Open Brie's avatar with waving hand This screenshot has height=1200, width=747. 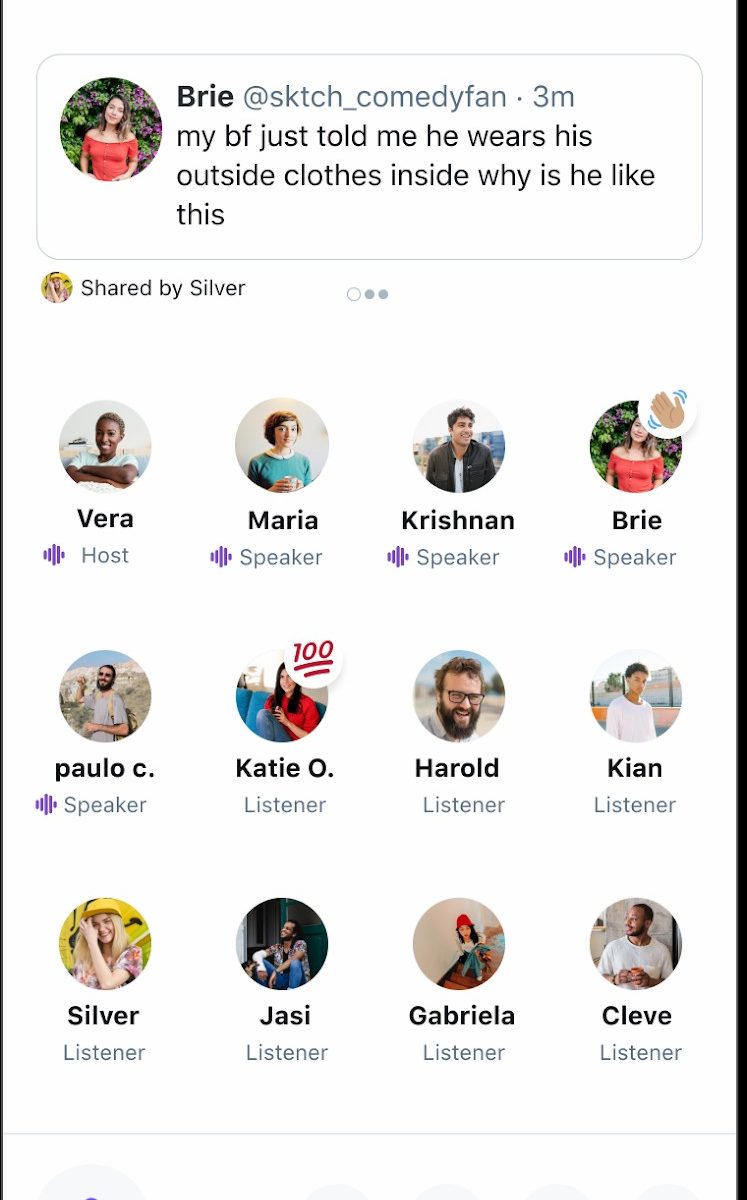635,446
